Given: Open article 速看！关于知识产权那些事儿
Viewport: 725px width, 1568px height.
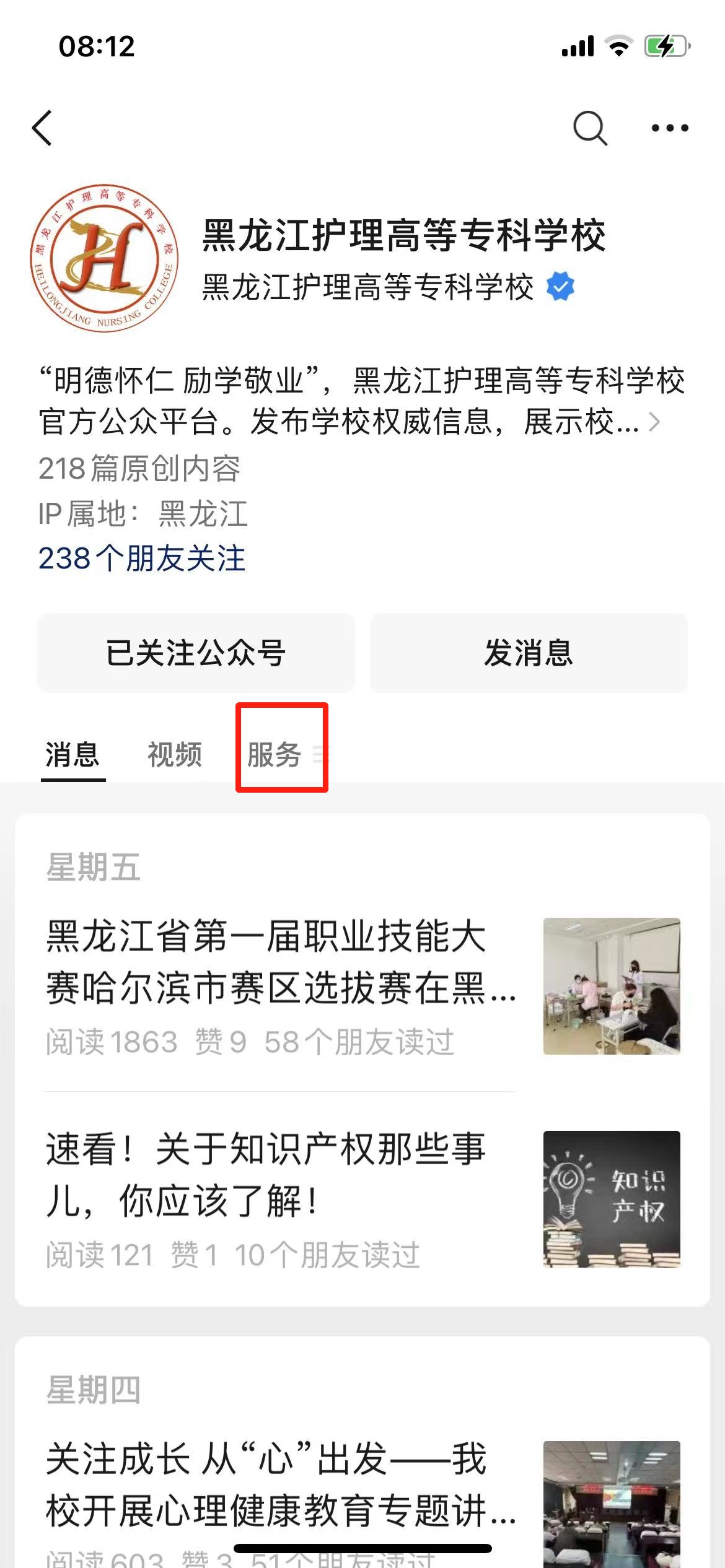Looking at the screenshot, I should [266, 1175].
